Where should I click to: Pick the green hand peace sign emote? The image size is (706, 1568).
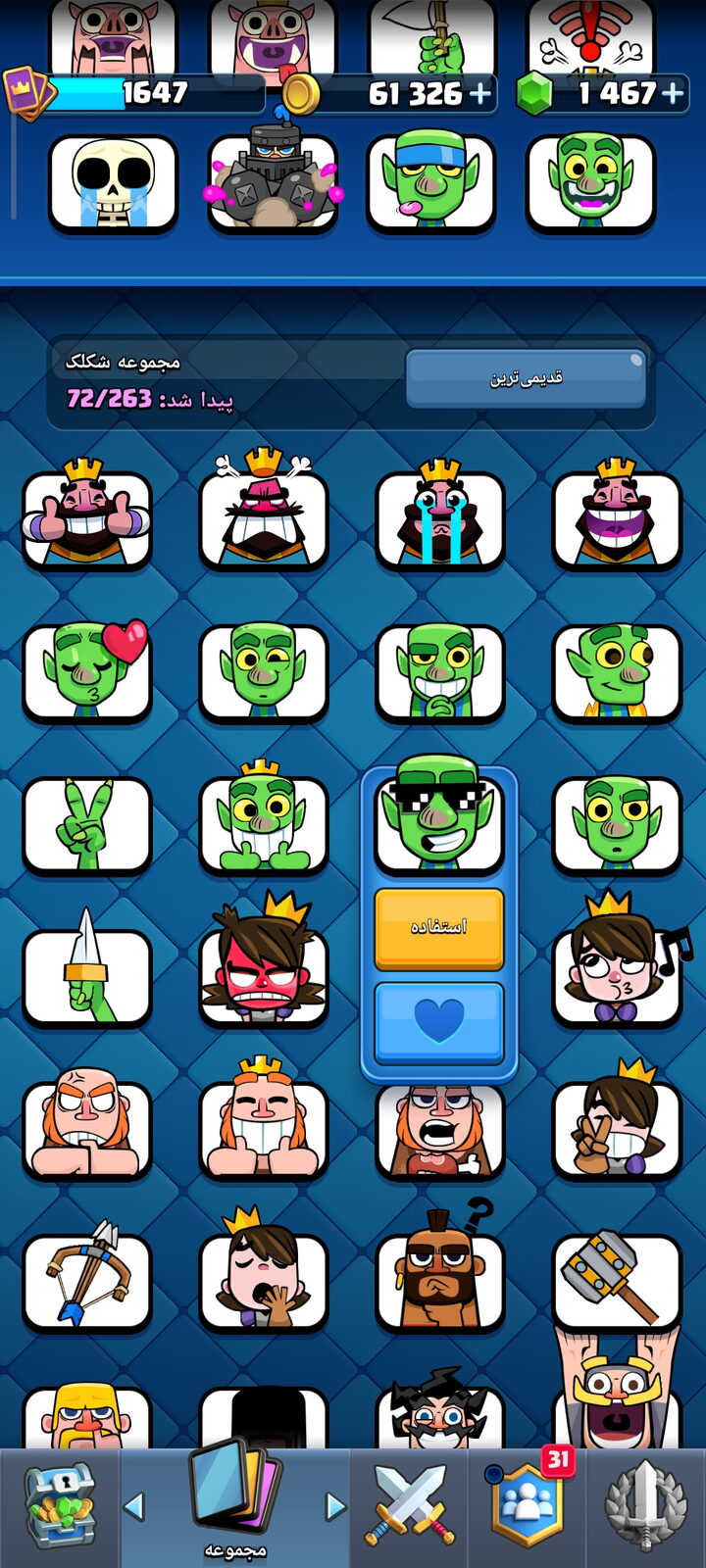87,824
